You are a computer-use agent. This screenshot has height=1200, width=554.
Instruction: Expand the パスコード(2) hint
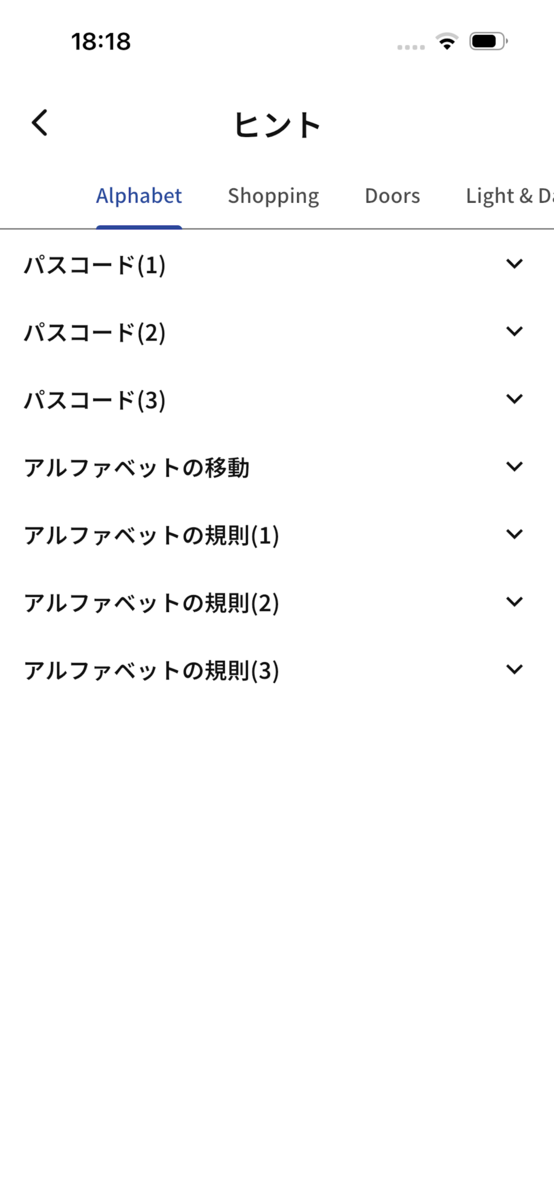tap(277, 332)
